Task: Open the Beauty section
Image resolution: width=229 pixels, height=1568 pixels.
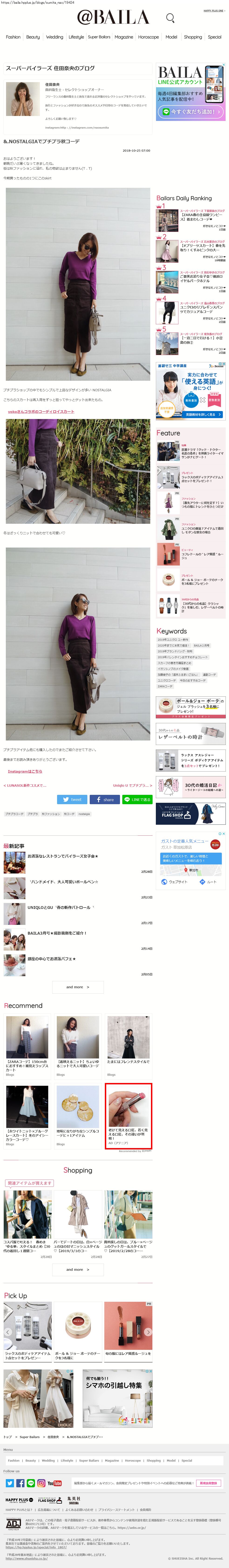Action: (33, 37)
